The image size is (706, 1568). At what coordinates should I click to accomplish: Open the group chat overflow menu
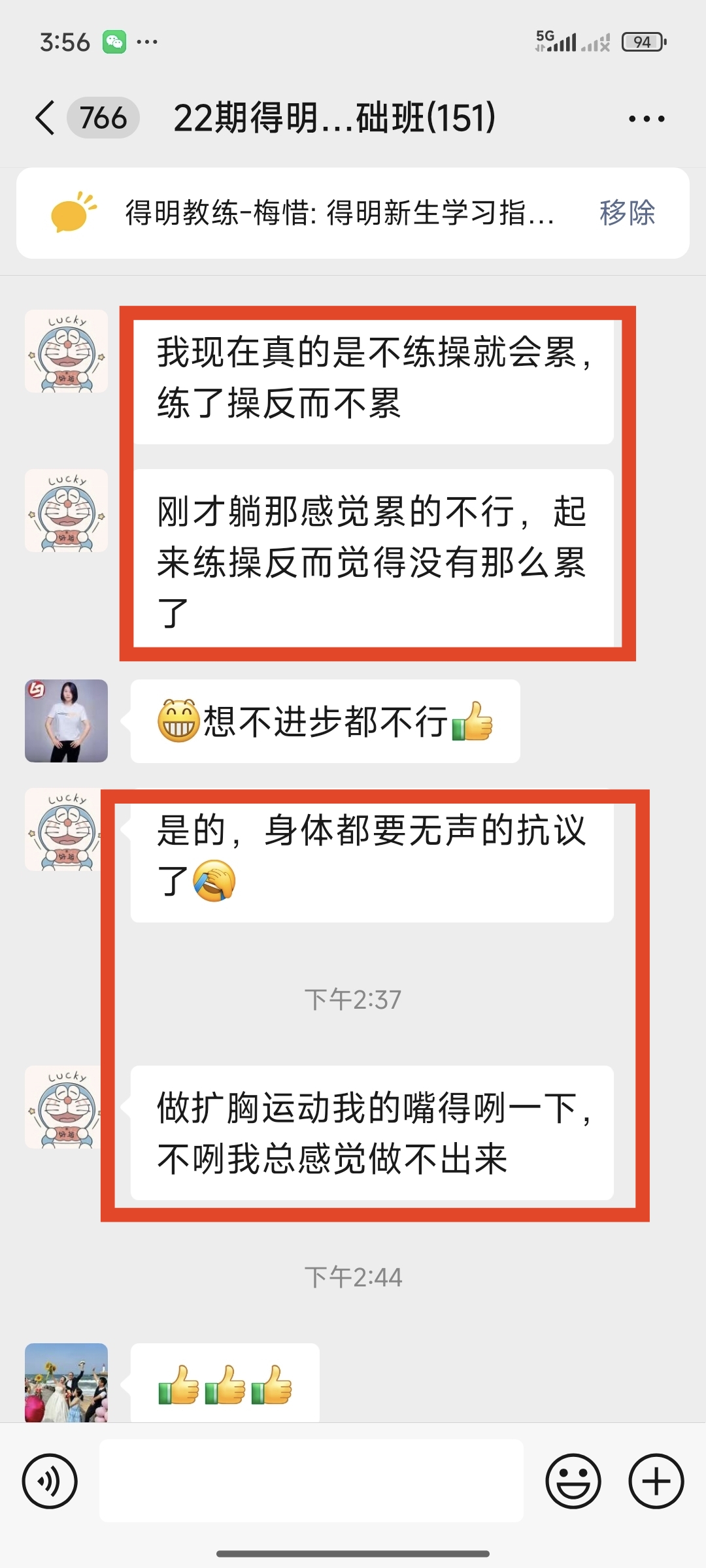[647, 119]
